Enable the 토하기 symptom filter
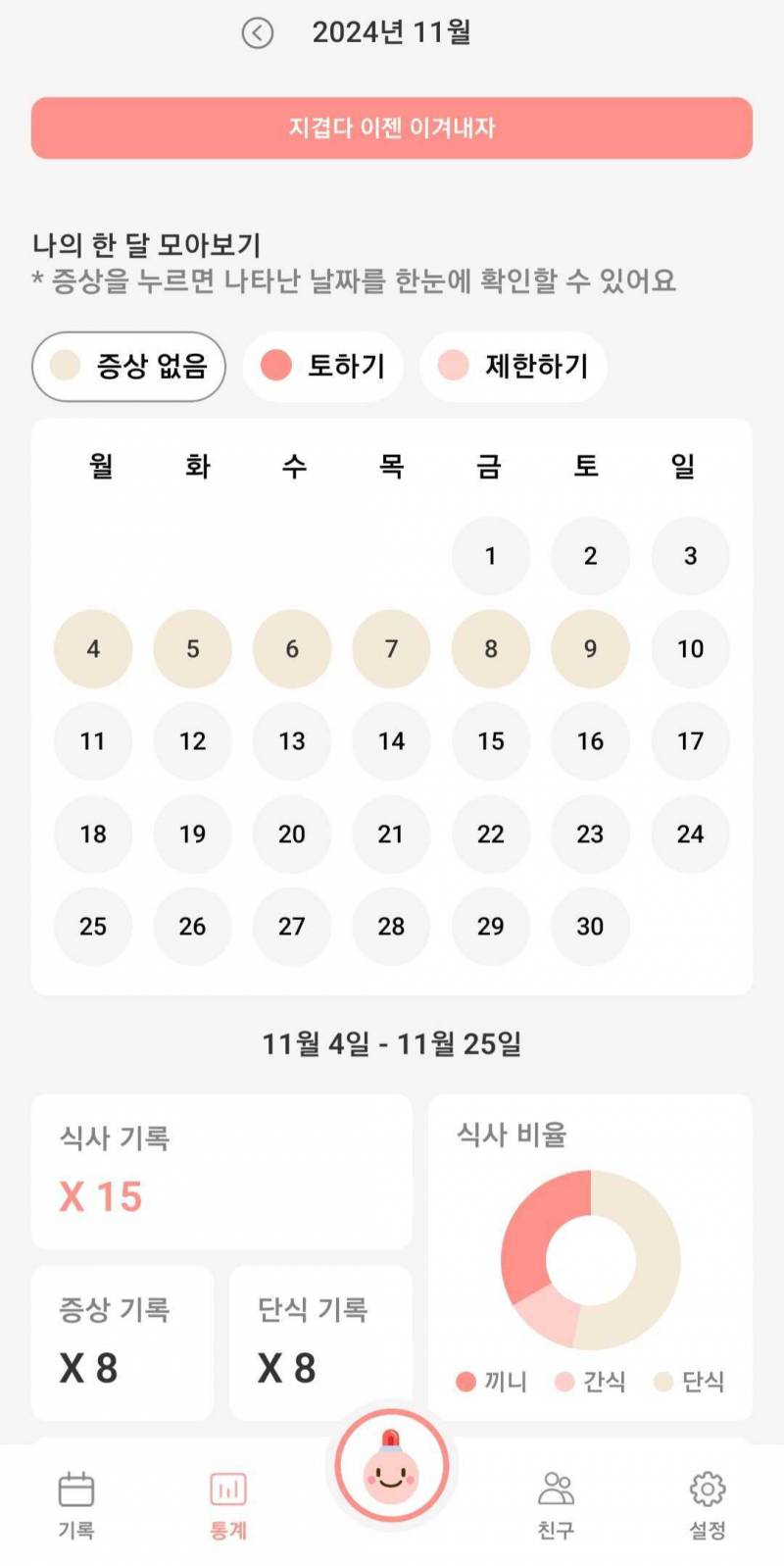 322,366
